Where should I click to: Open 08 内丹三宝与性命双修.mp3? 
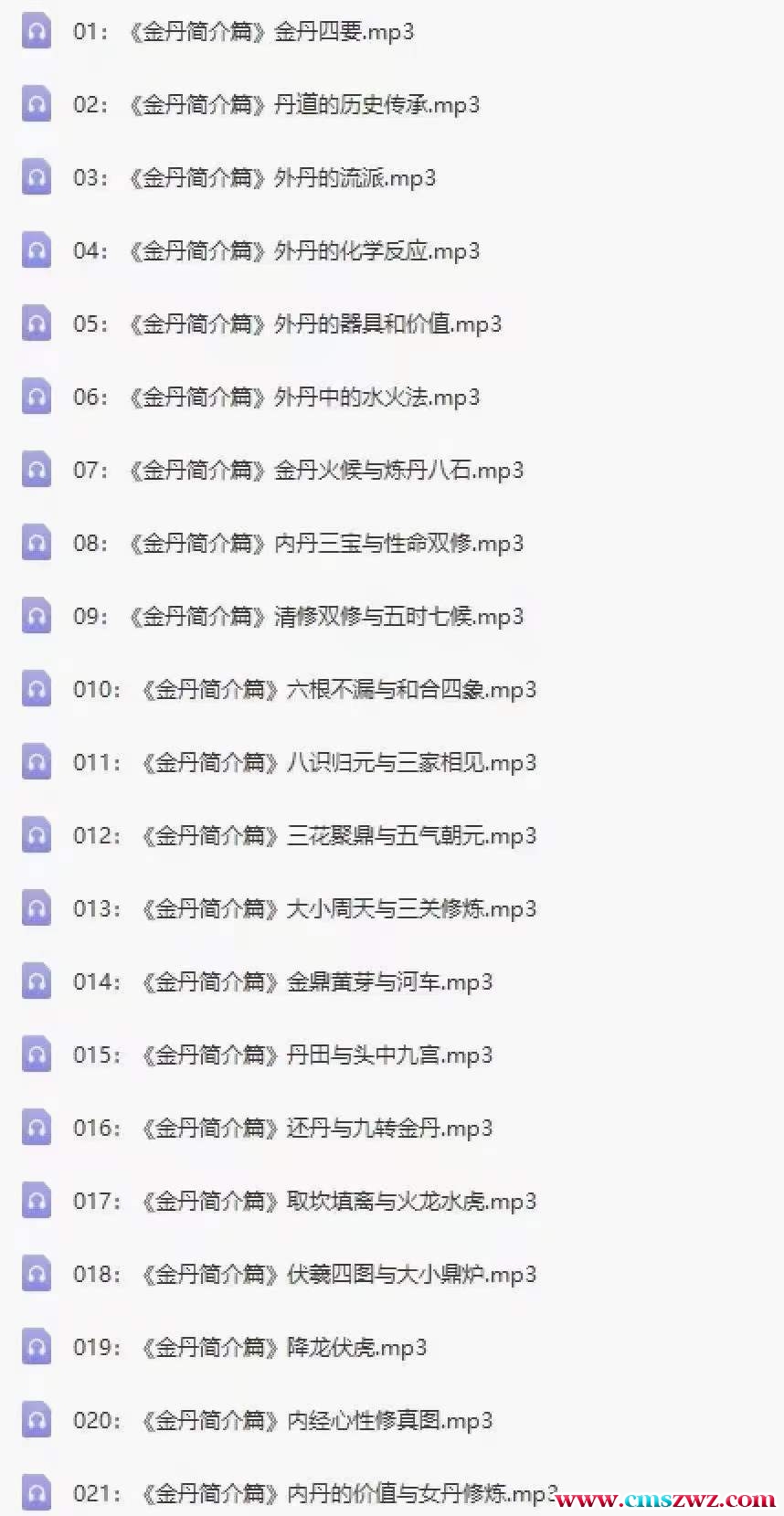298,544
